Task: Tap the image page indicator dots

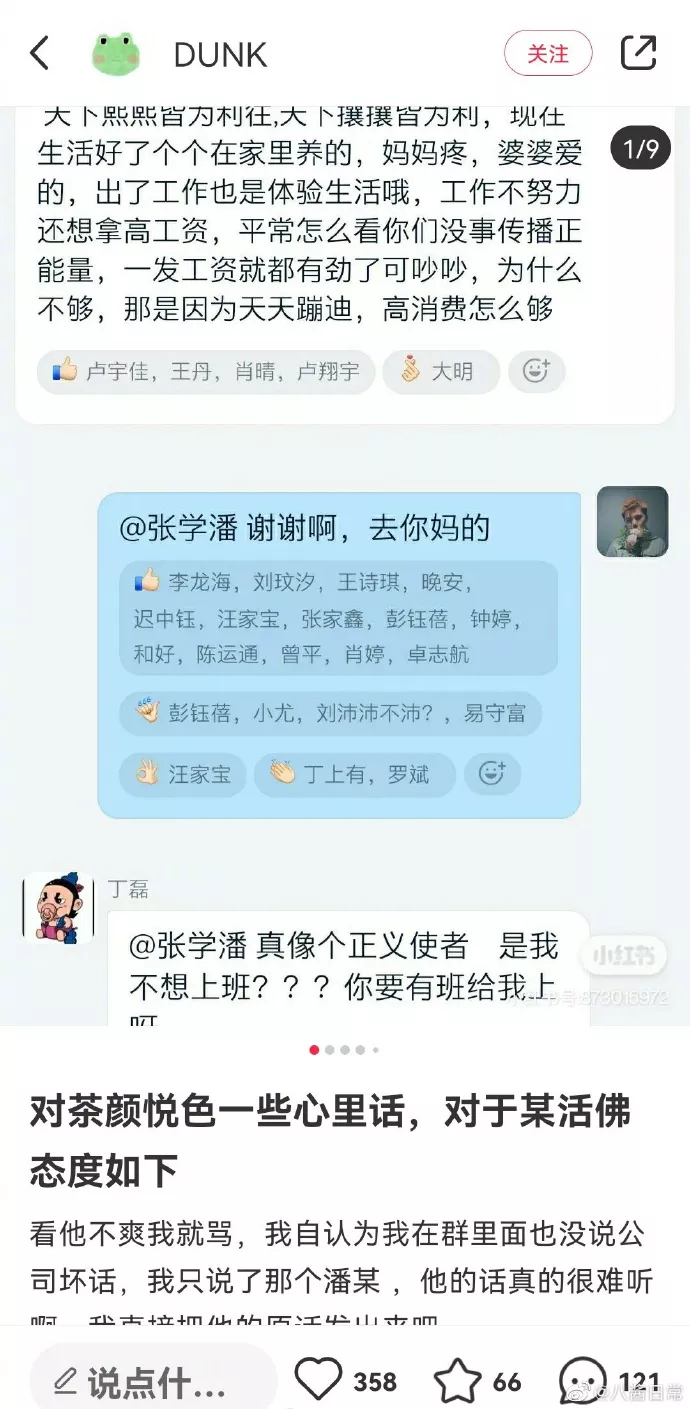Action: tap(345, 1050)
